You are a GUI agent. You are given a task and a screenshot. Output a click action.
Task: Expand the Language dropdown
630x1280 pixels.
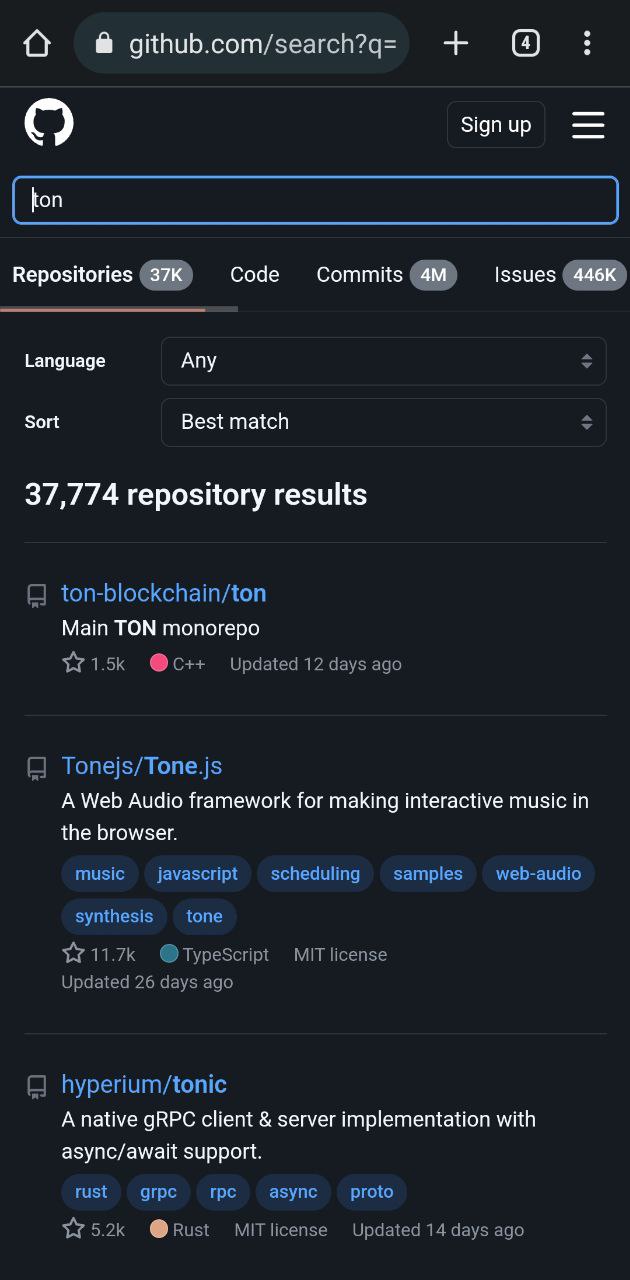pyautogui.click(x=383, y=361)
